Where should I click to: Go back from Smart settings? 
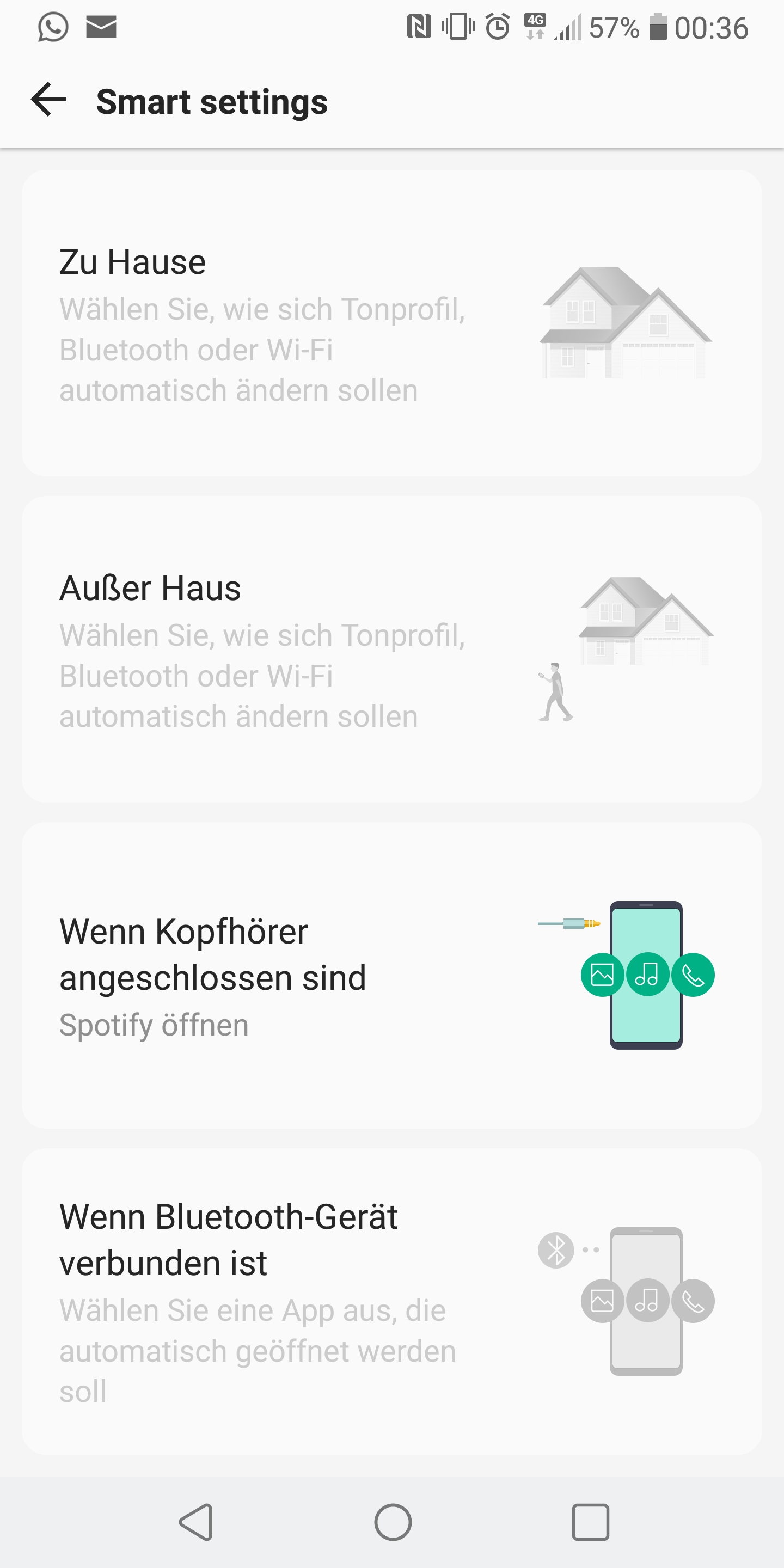[x=48, y=100]
